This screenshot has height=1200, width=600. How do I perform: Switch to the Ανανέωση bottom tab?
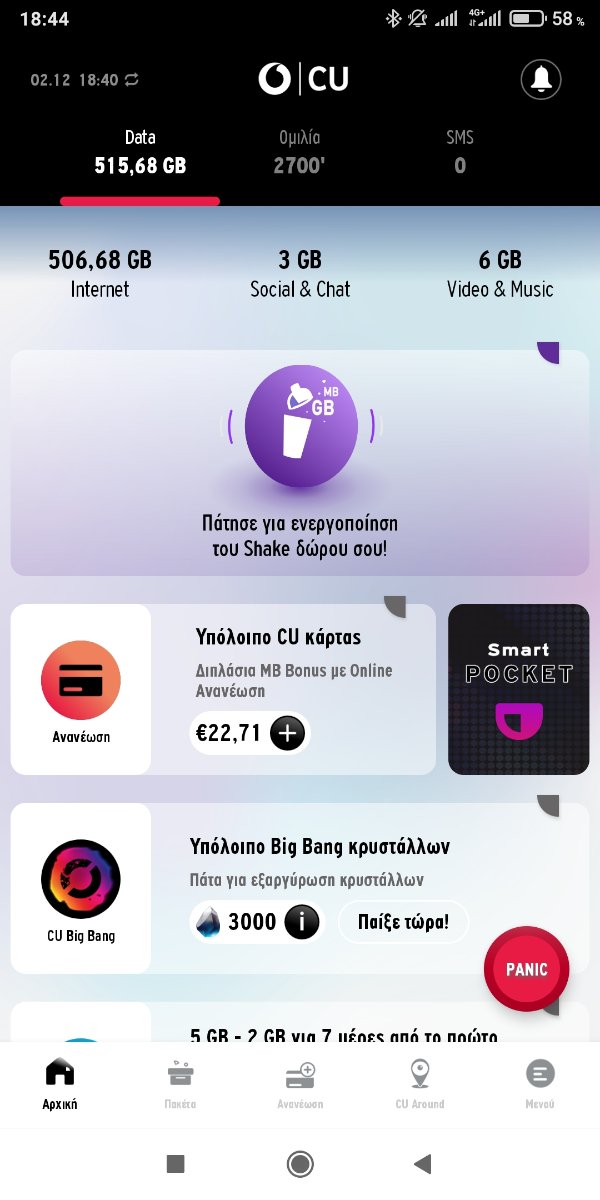coord(300,1084)
